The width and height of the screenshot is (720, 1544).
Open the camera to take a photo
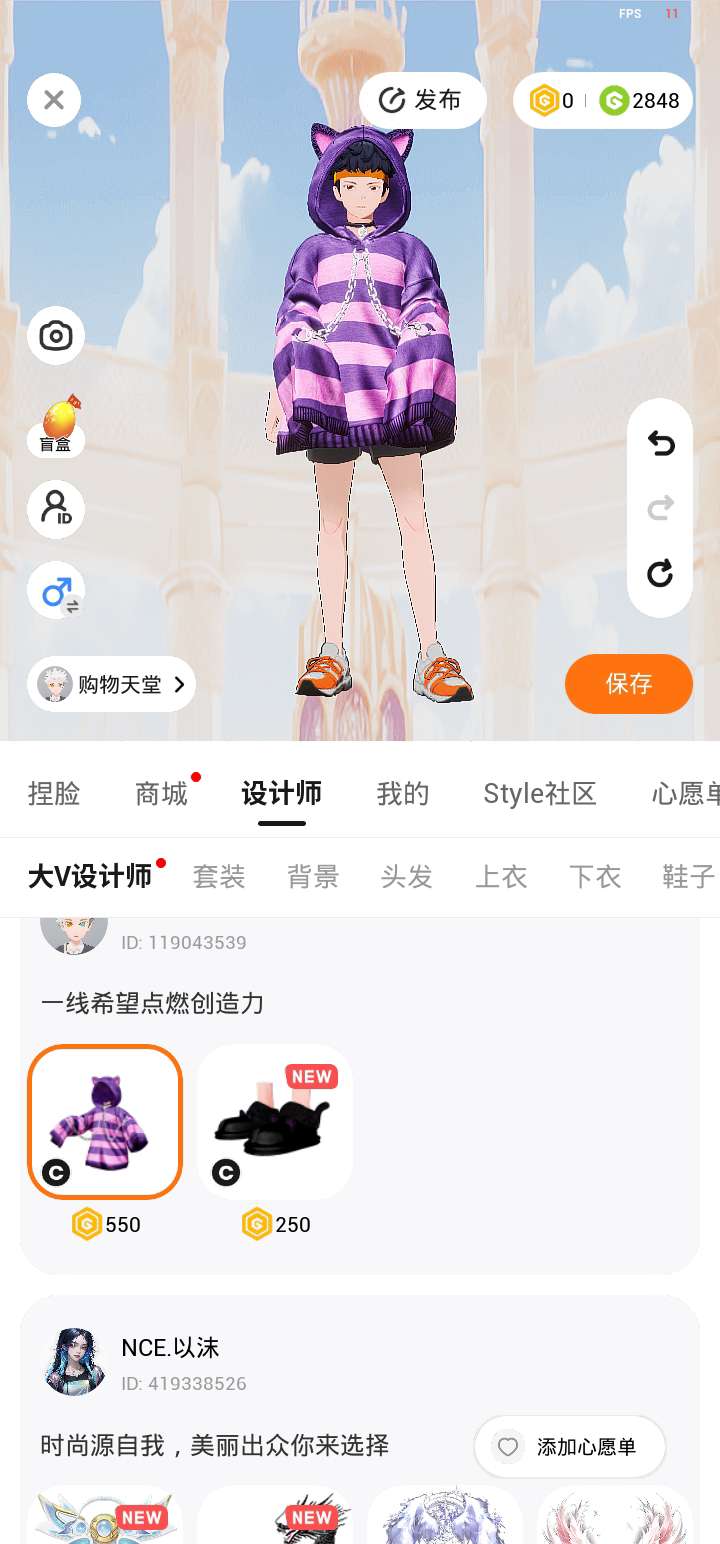click(56, 336)
